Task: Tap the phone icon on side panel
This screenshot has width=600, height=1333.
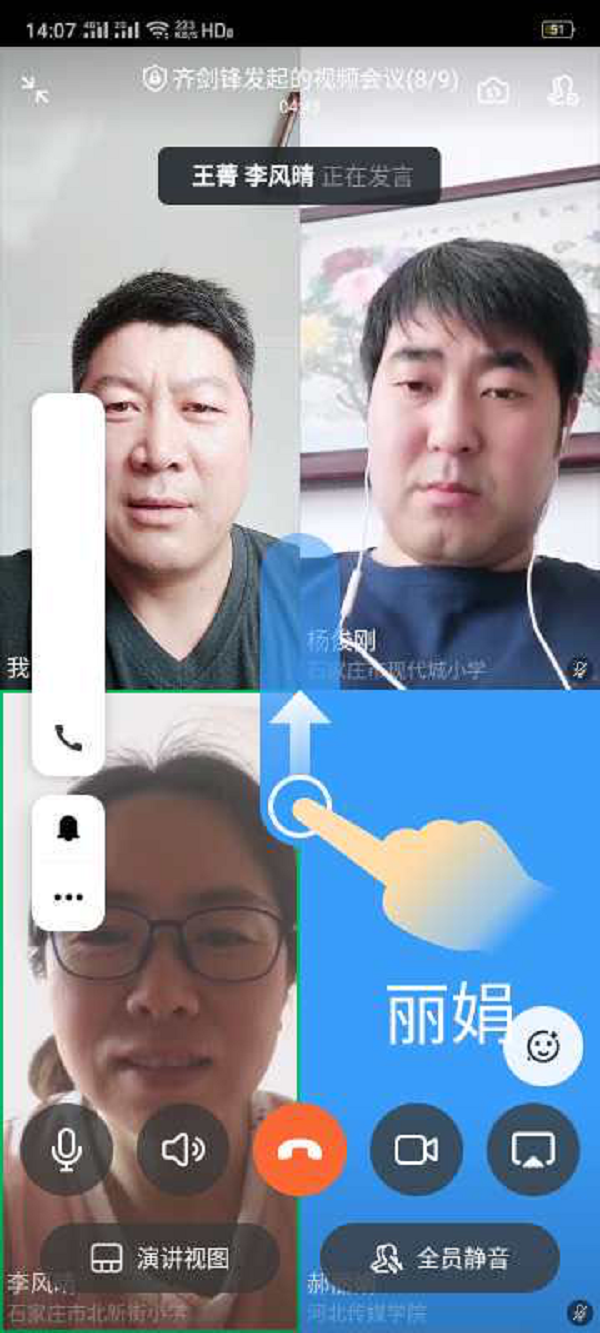Action: pos(68,739)
